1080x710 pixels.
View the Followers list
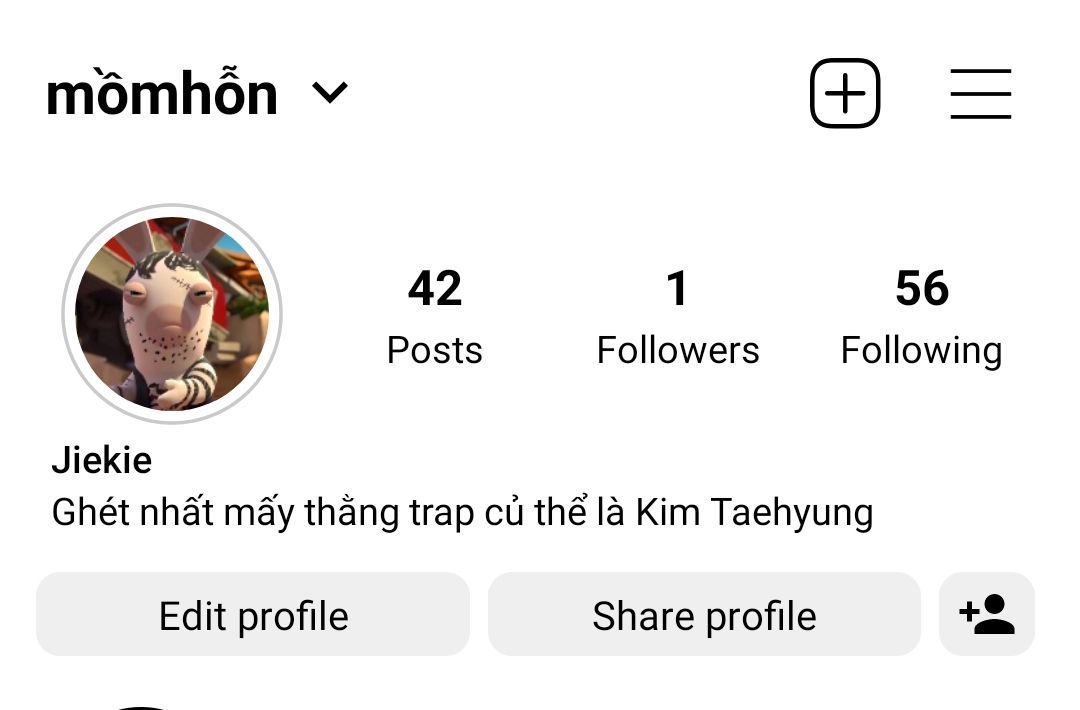pos(678,315)
